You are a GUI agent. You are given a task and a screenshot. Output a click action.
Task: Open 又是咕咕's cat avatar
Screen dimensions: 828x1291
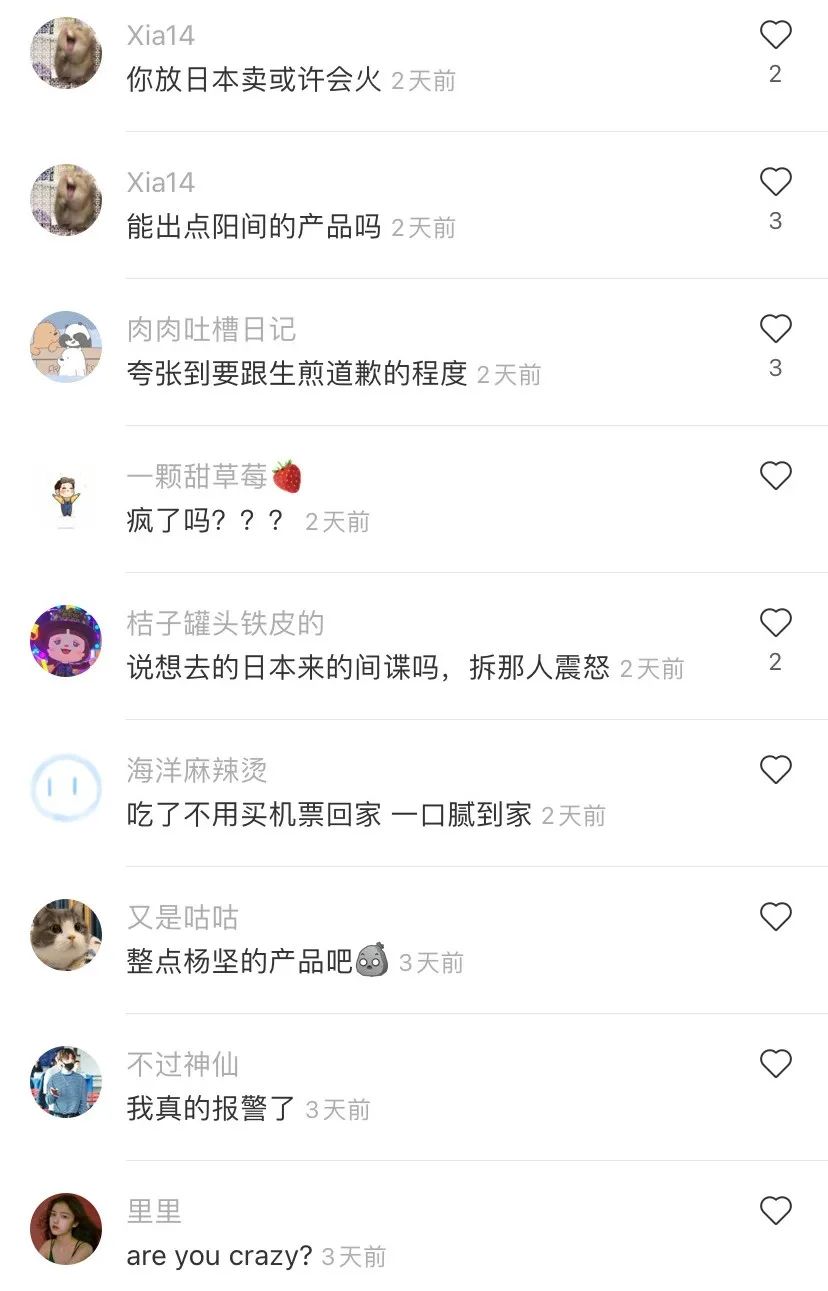(x=66, y=935)
